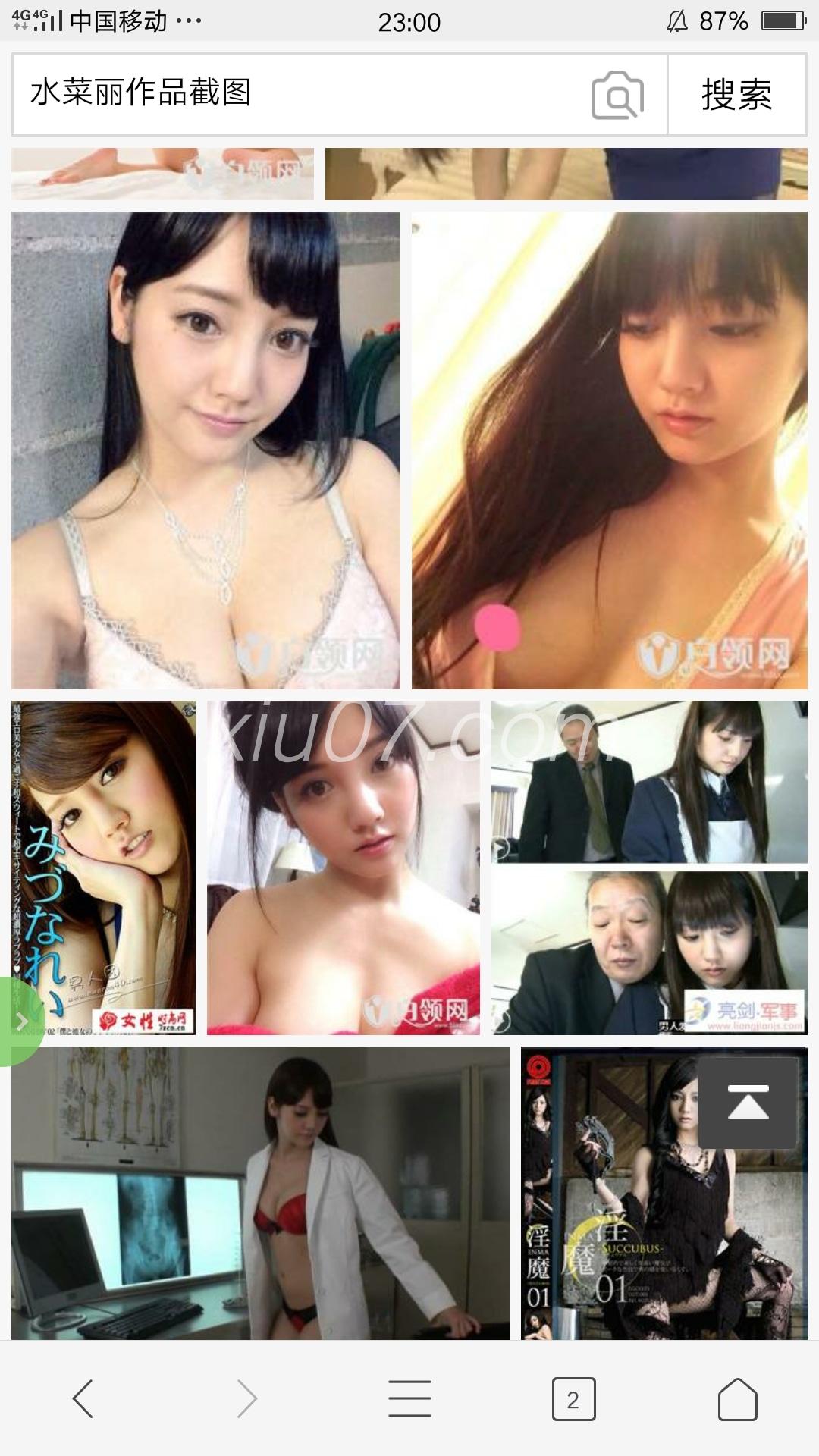Open the tab switcher showing 2
819x1456 pixels.
pyautogui.click(x=573, y=1398)
